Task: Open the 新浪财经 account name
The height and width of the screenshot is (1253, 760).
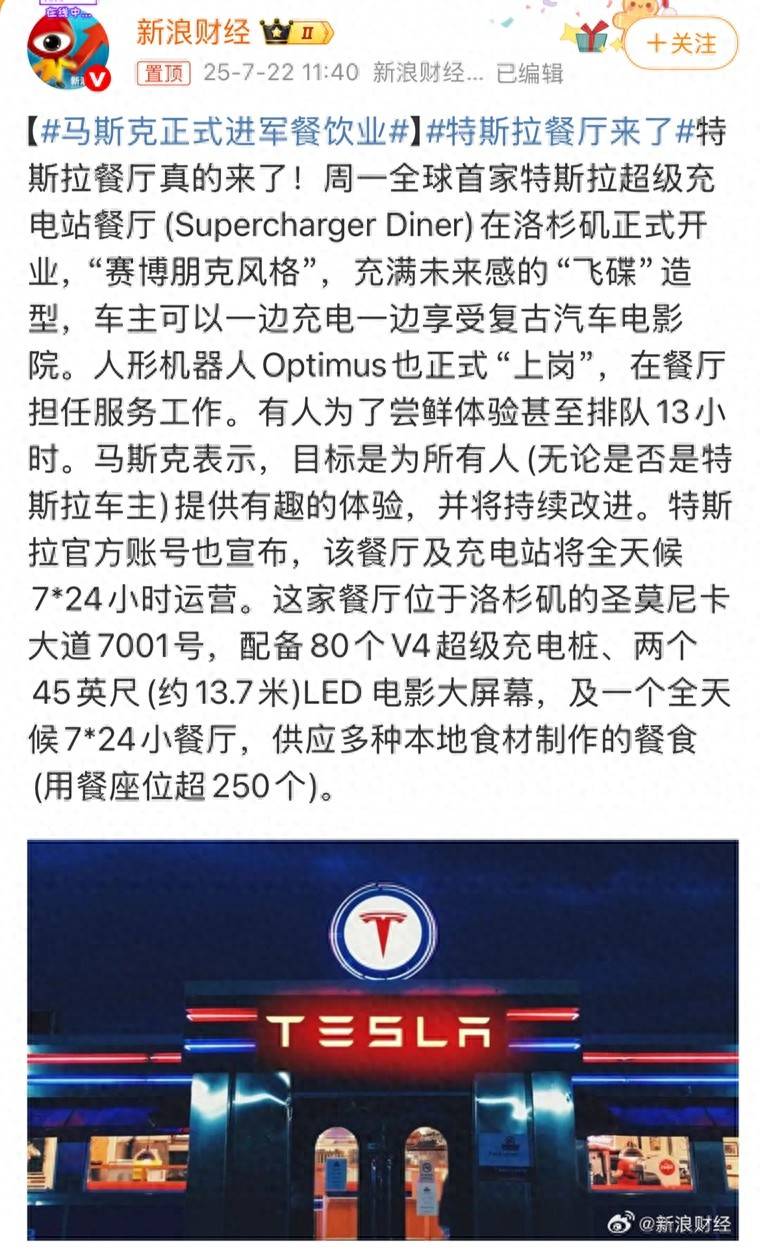Action: (x=193, y=32)
